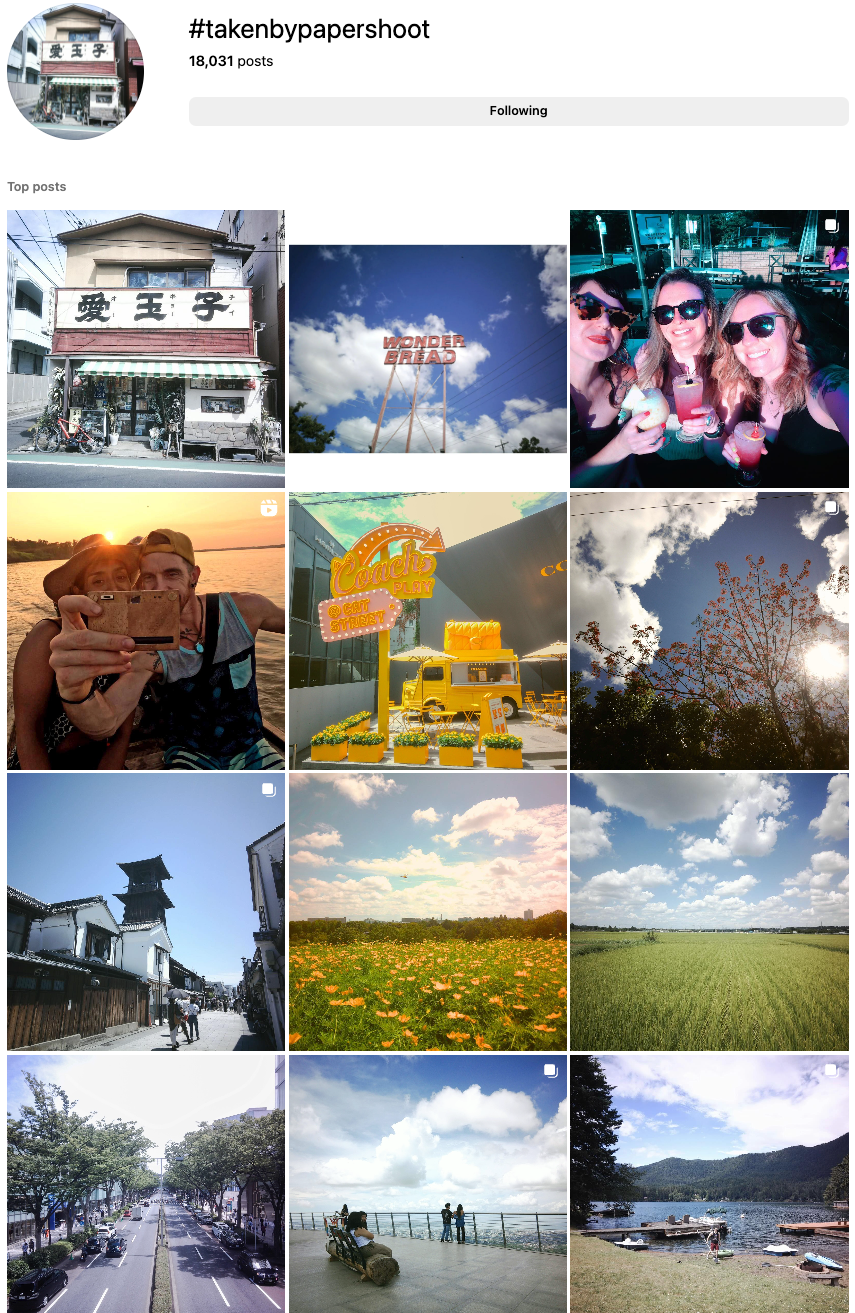Viewport: 855px width, 1313px height.
Task: Open the old bell tower street post
Action: tap(145, 911)
